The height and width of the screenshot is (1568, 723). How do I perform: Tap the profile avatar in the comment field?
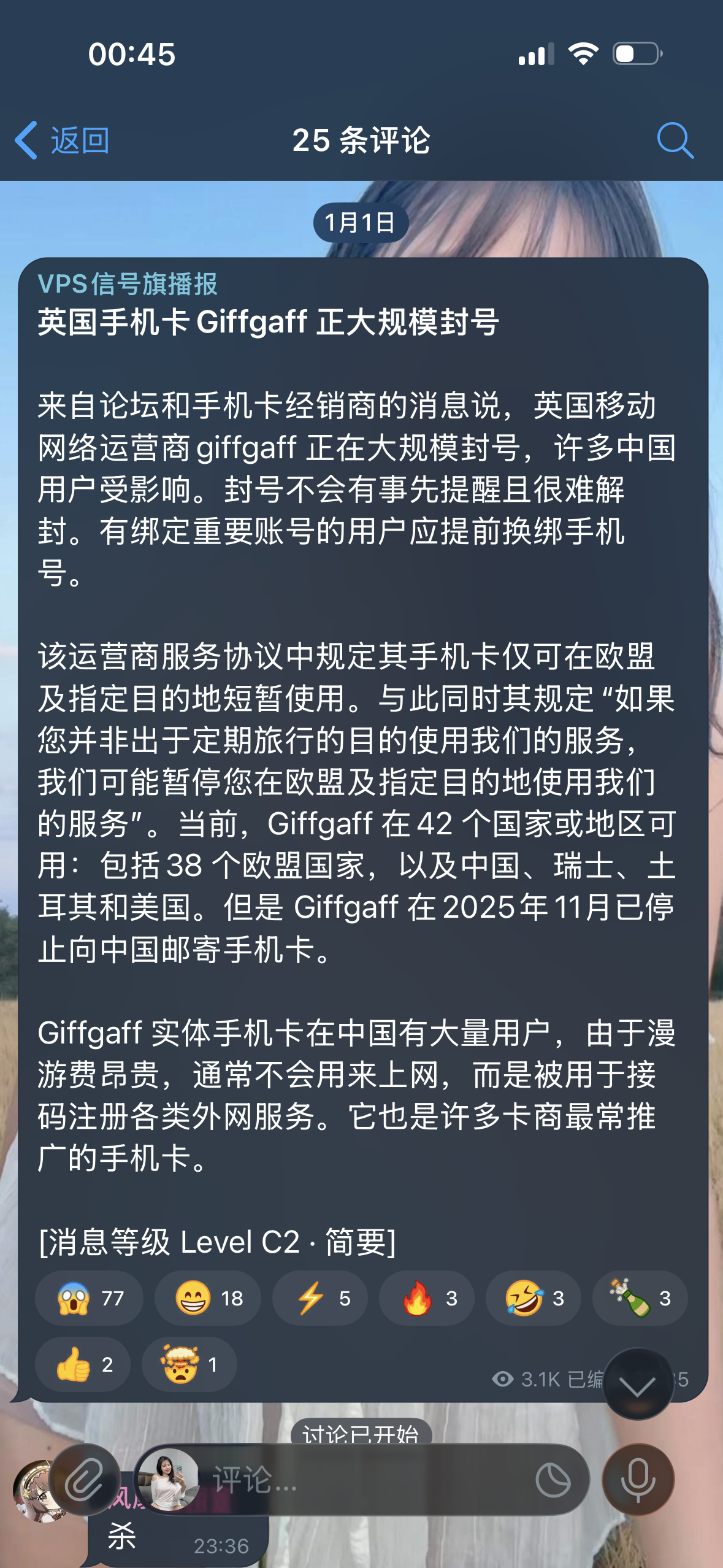pyautogui.click(x=169, y=1480)
